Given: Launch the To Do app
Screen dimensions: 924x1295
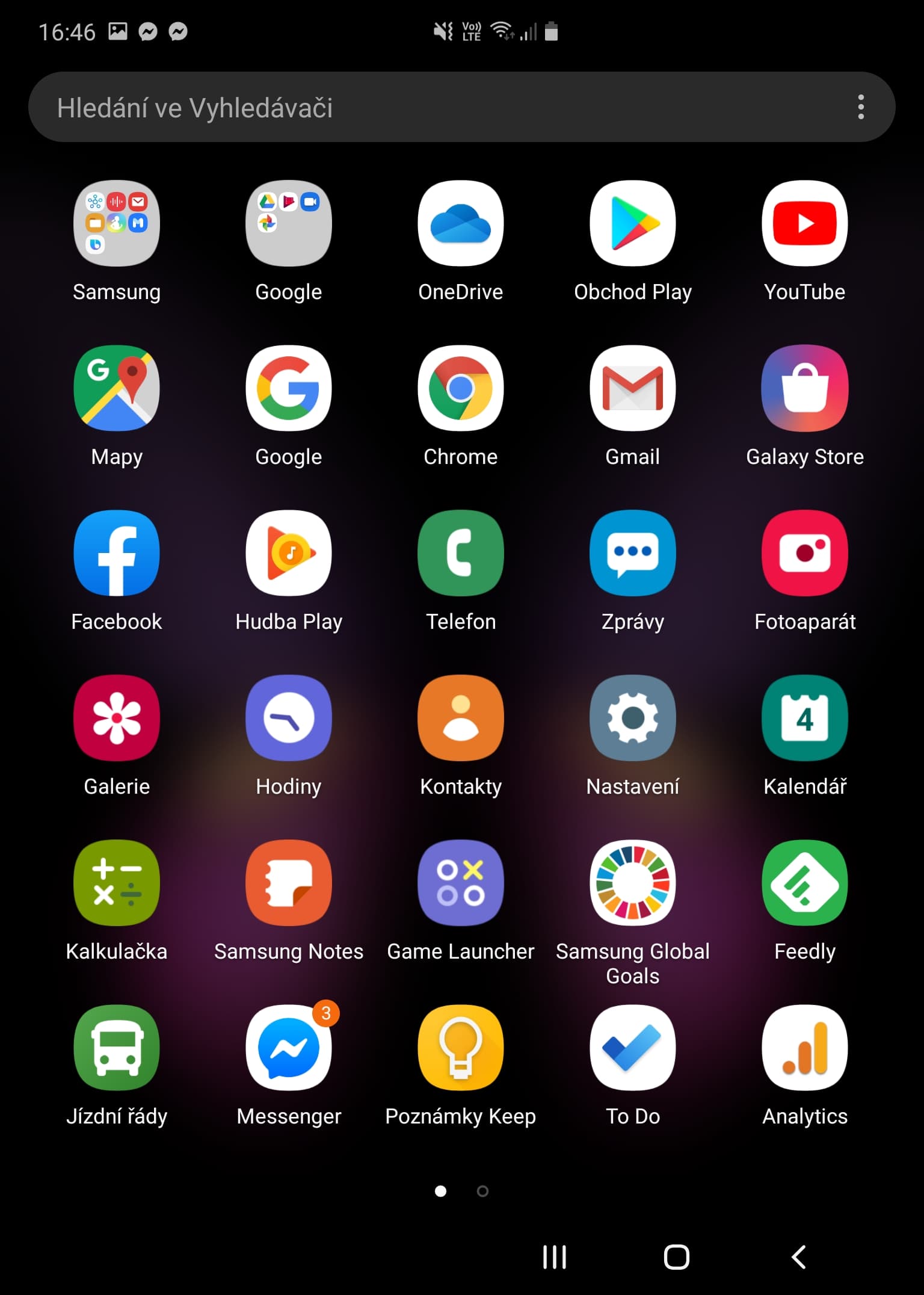Looking at the screenshot, I should (633, 1048).
